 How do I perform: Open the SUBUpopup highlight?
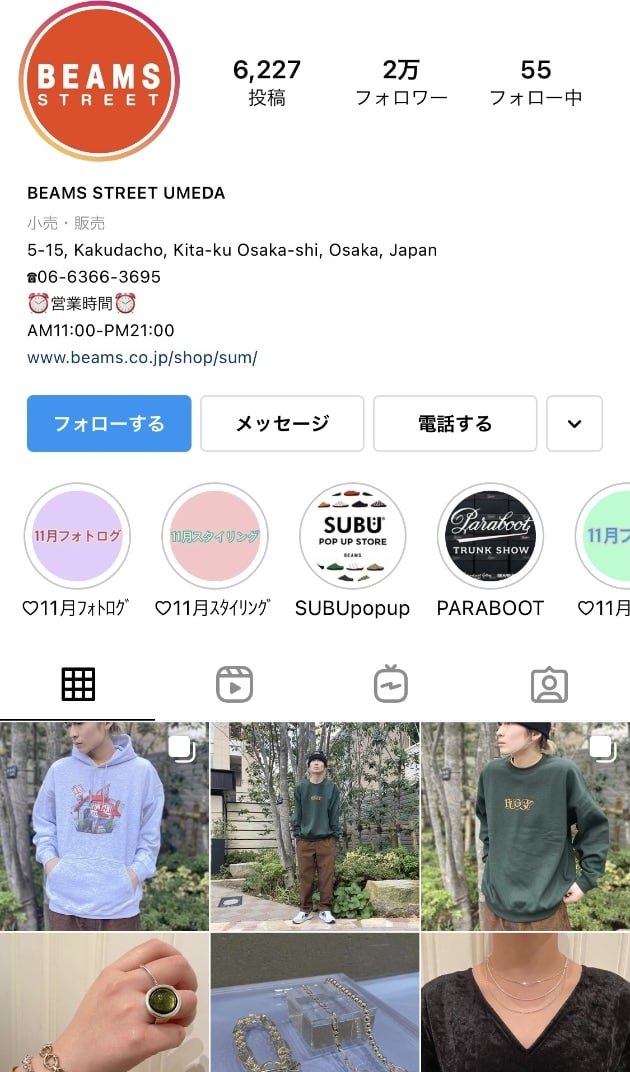coord(353,537)
